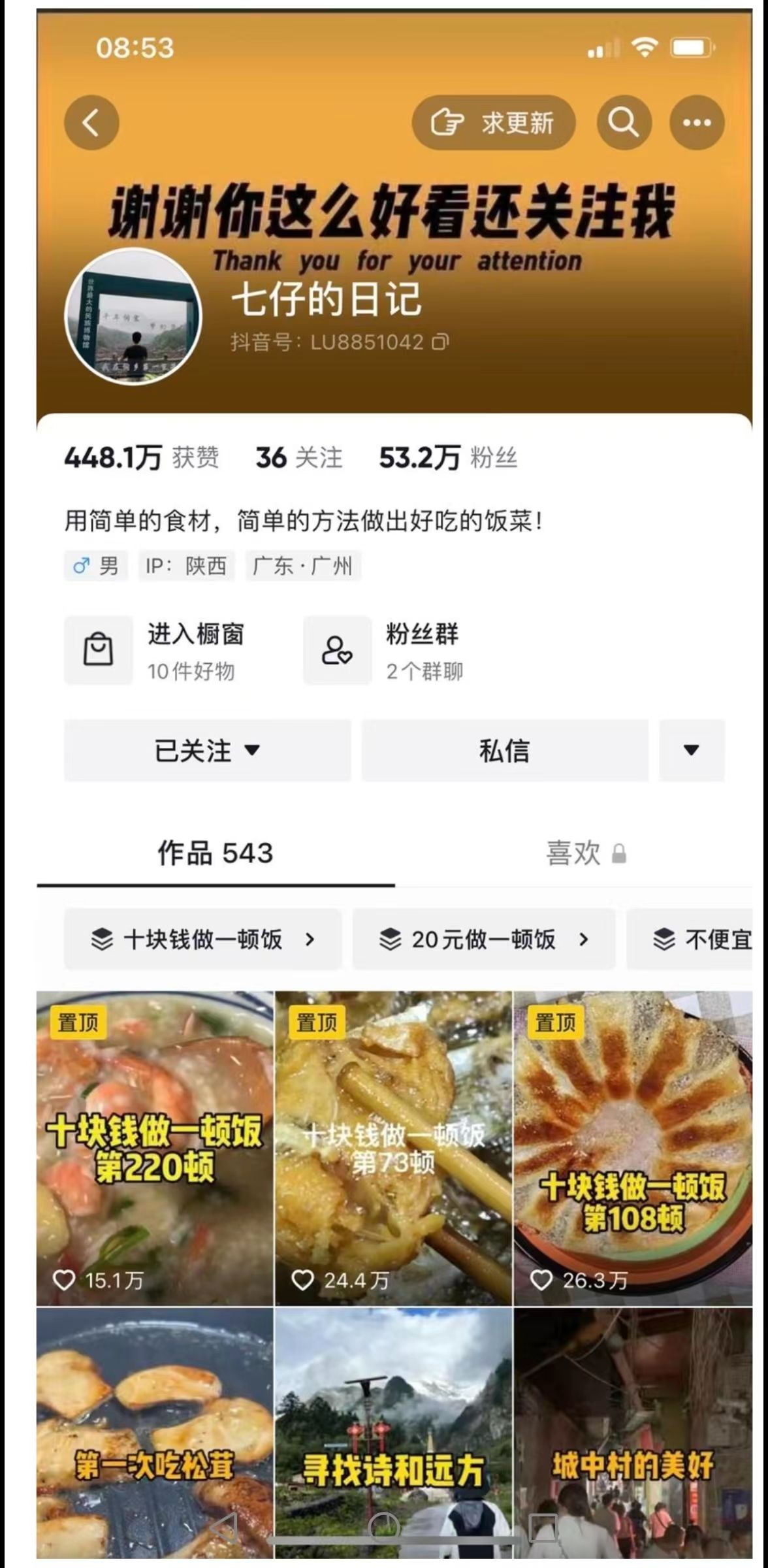The image size is (768, 1568).
Task: Tap the 粉丝 follower count 53.2万
Action: tap(418, 458)
